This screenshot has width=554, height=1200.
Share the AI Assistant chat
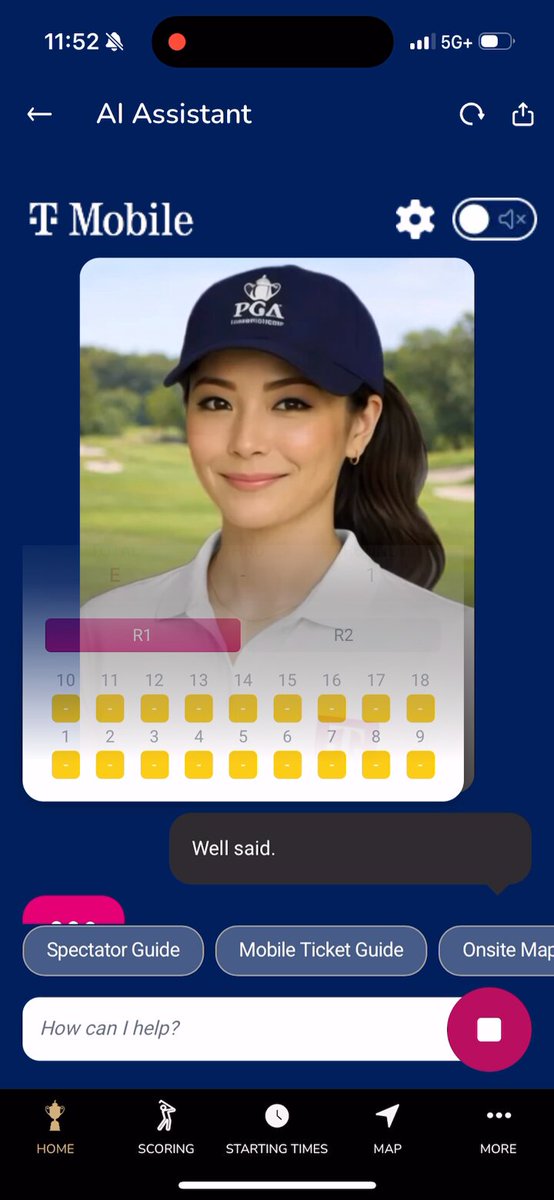tap(523, 114)
